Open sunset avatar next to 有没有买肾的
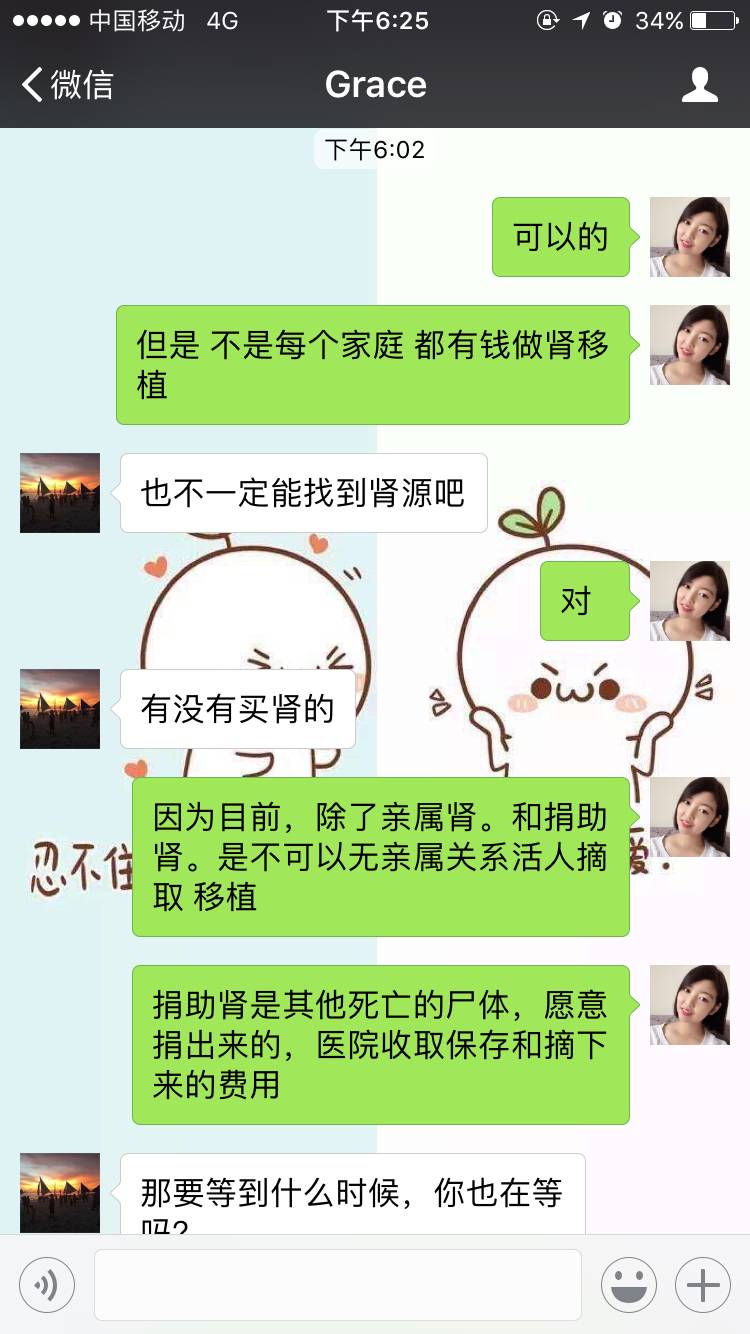Screen dimensions: 750x1334 60,709
